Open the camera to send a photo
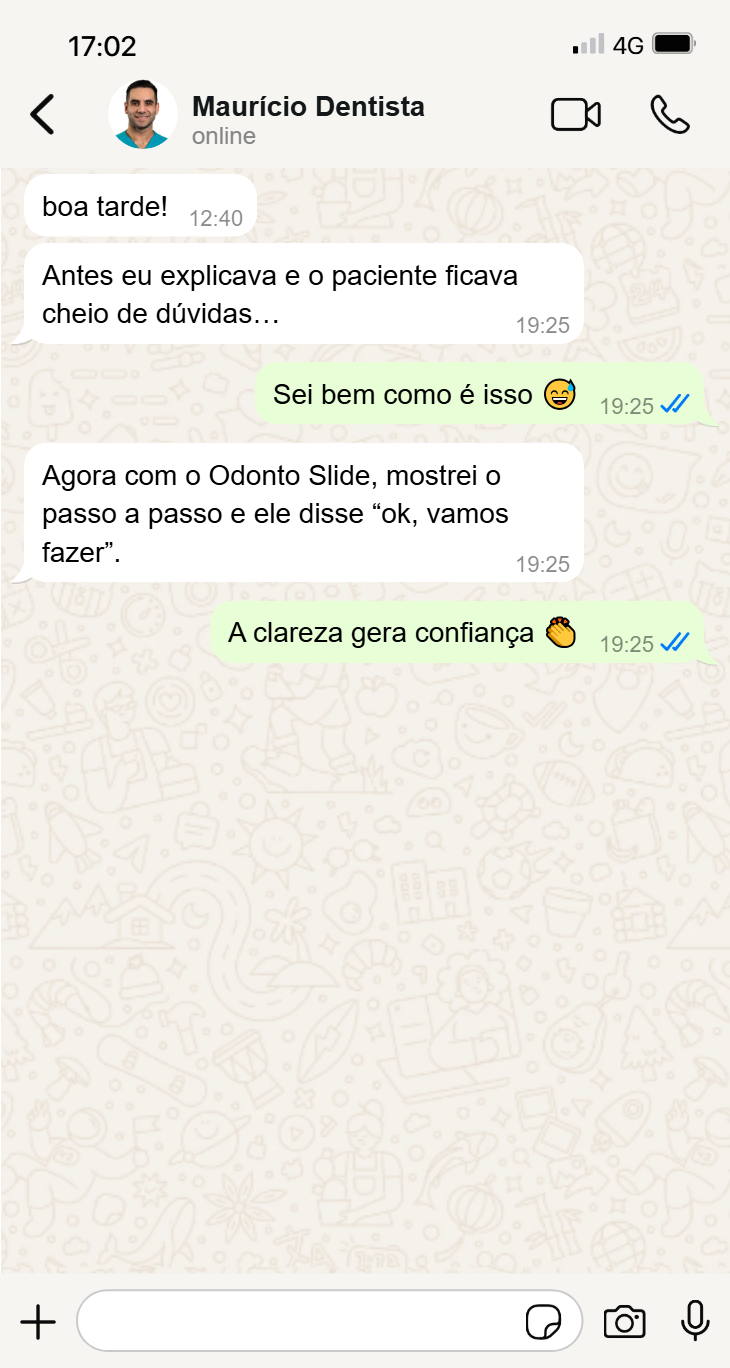 coord(625,1322)
